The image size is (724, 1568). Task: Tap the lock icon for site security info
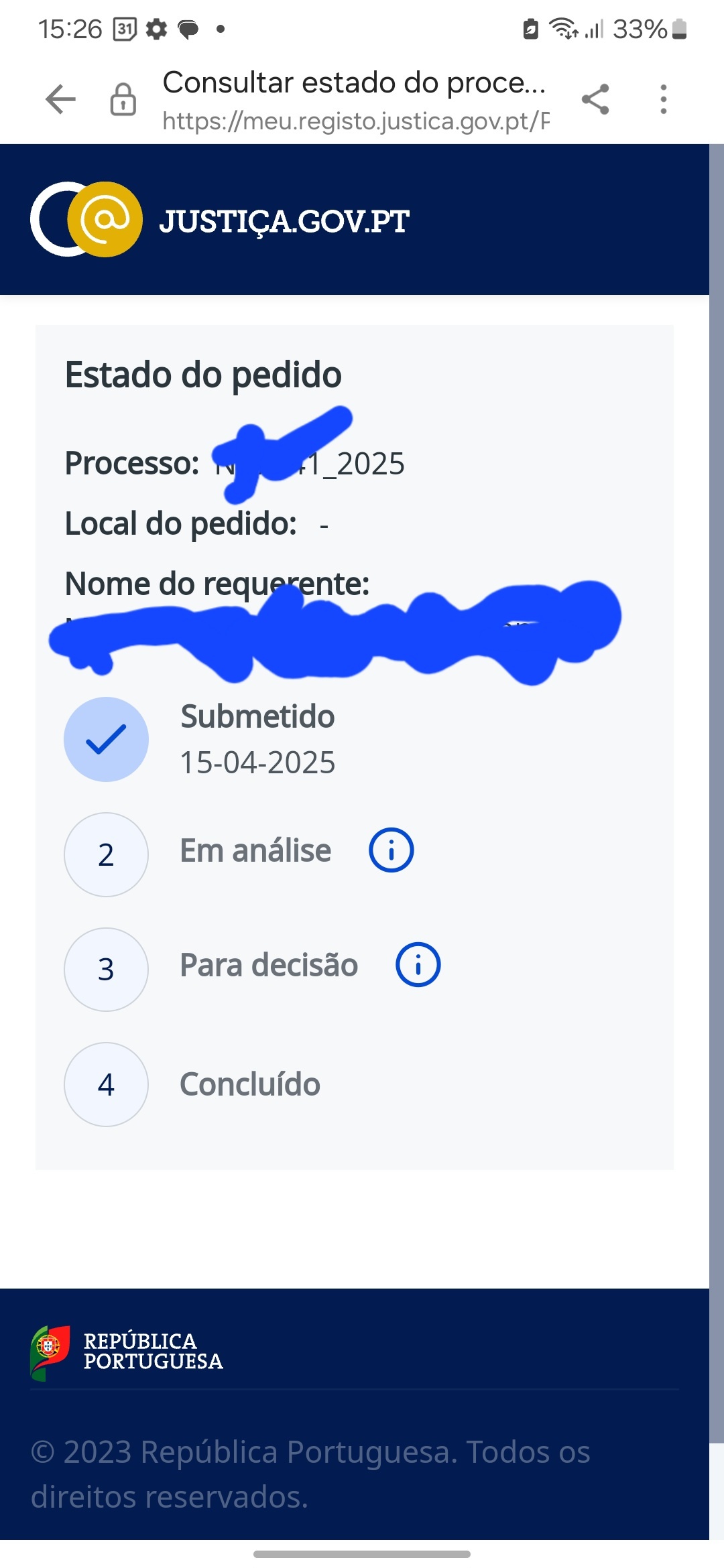coord(123,100)
